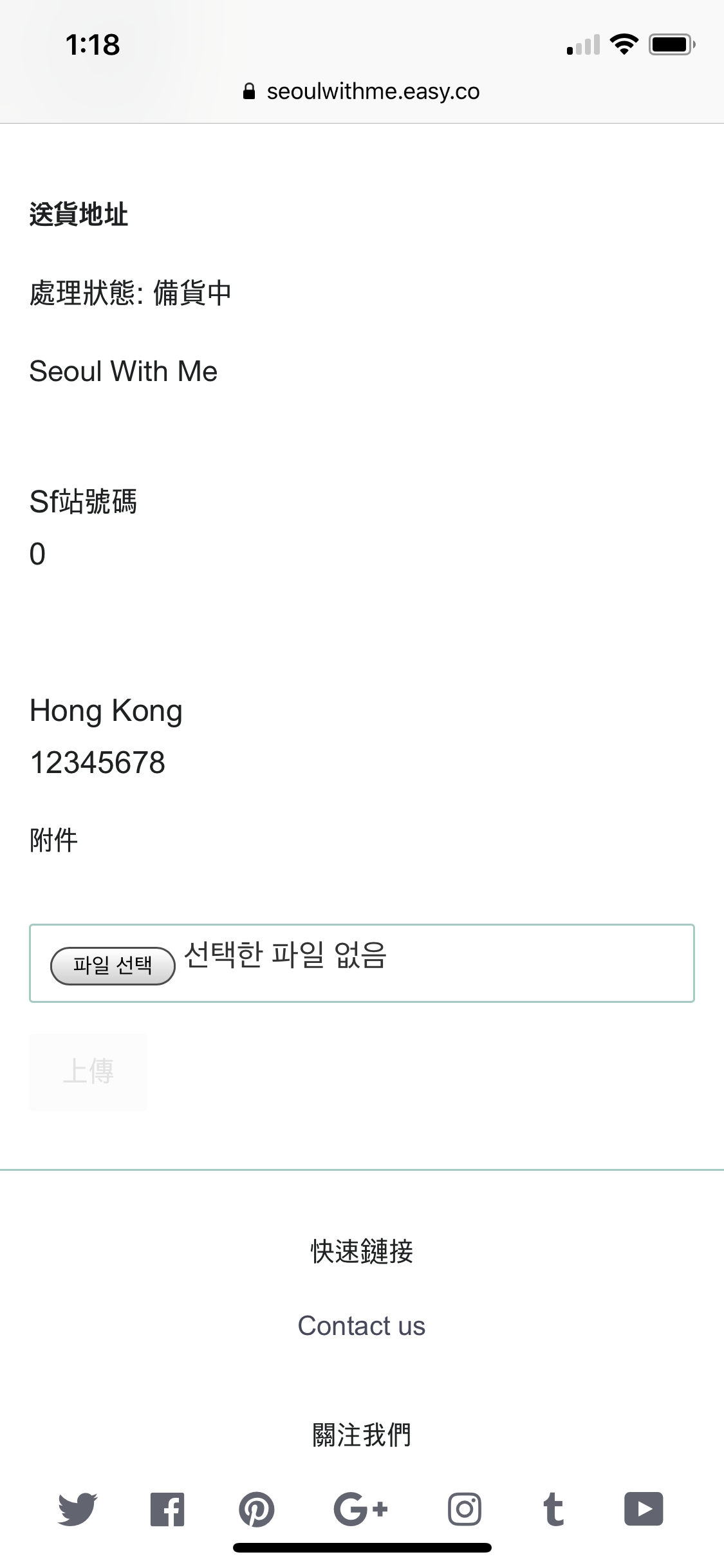Open the Google Plus icon

click(360, 1509)
